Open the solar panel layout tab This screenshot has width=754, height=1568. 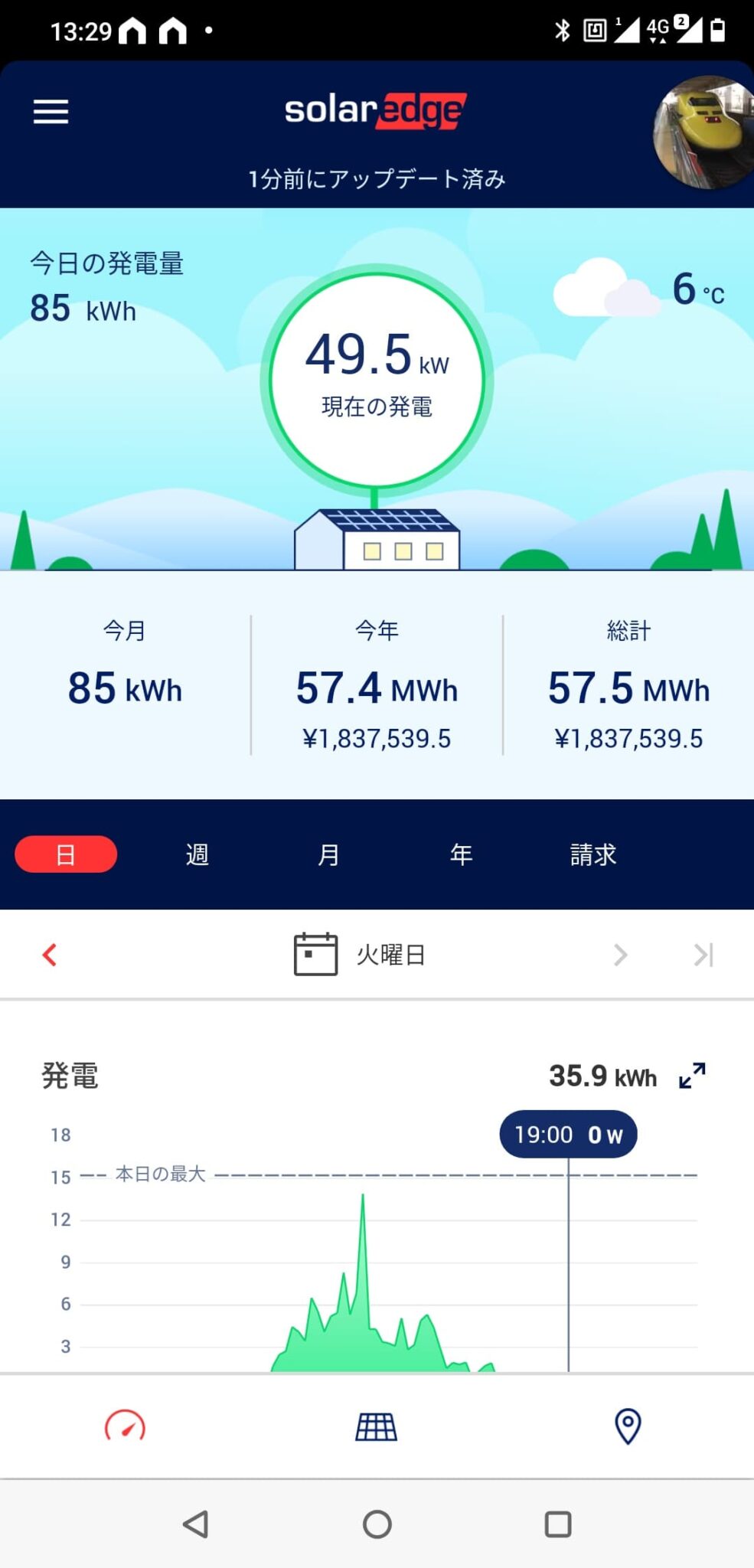(x=377, y=1426)
